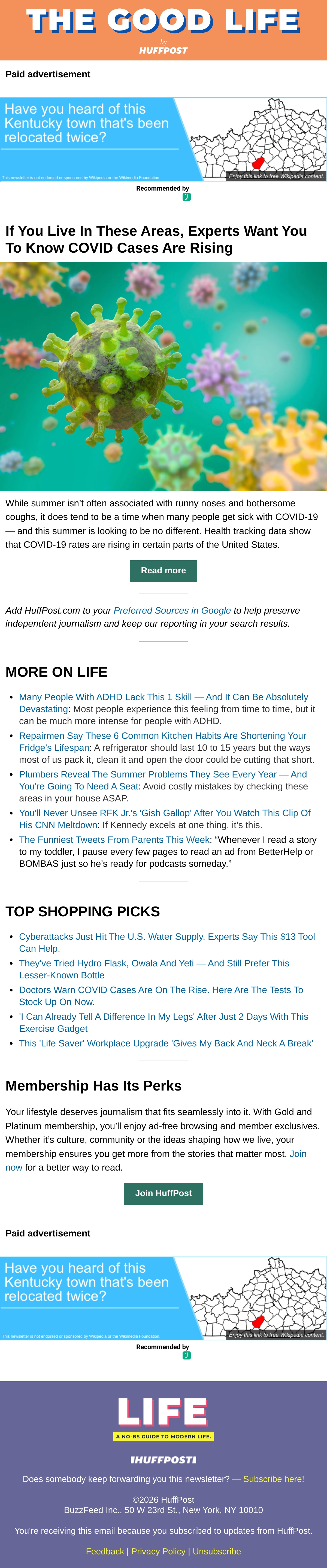
Task: Open the Hydro Flask, Owala and Yeti link
Action: (x=154, y=969)
